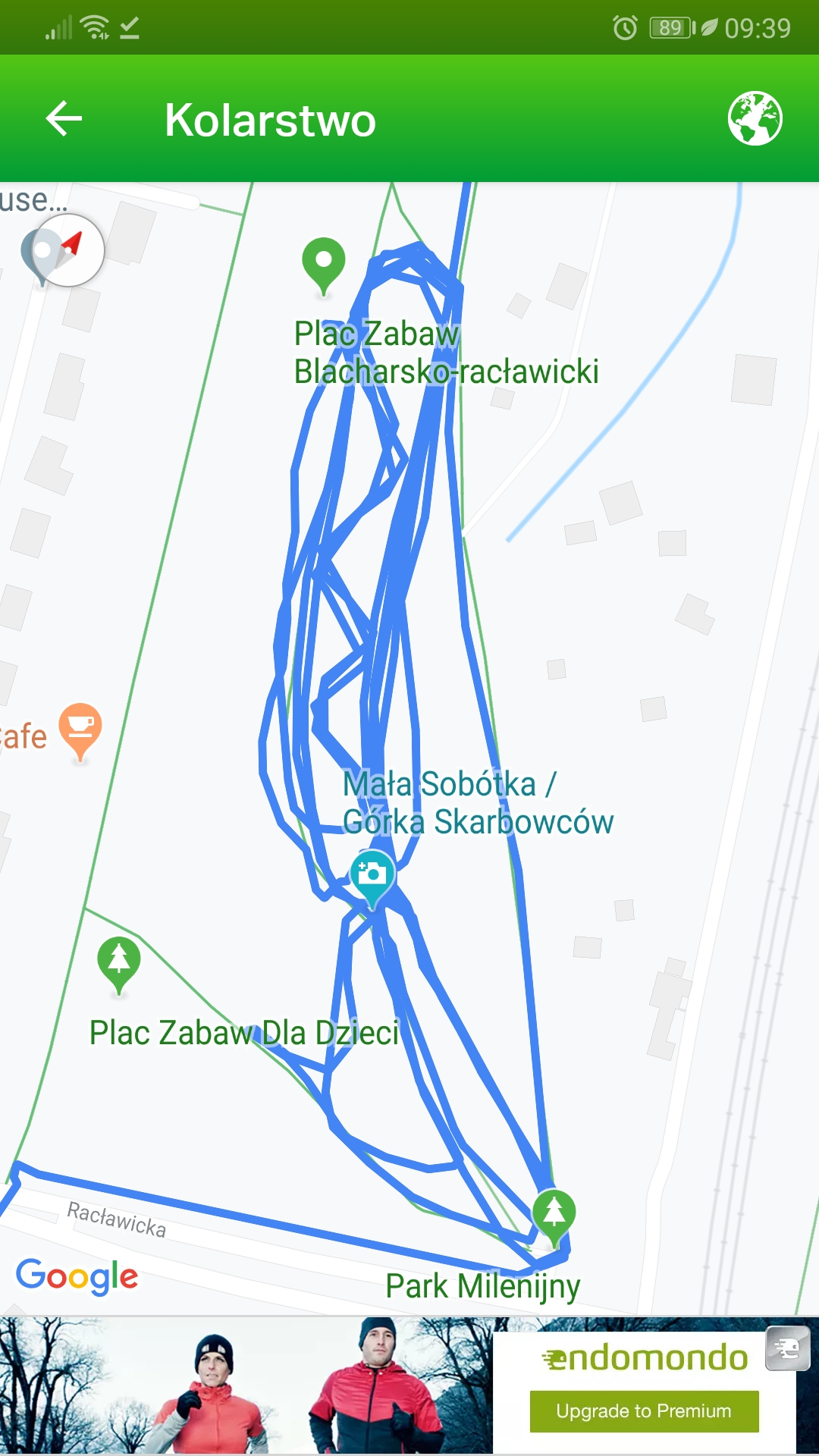Go back from the Kolarstwo map
The height and width of the screenshot is (1456, 819).
[64, 119]
